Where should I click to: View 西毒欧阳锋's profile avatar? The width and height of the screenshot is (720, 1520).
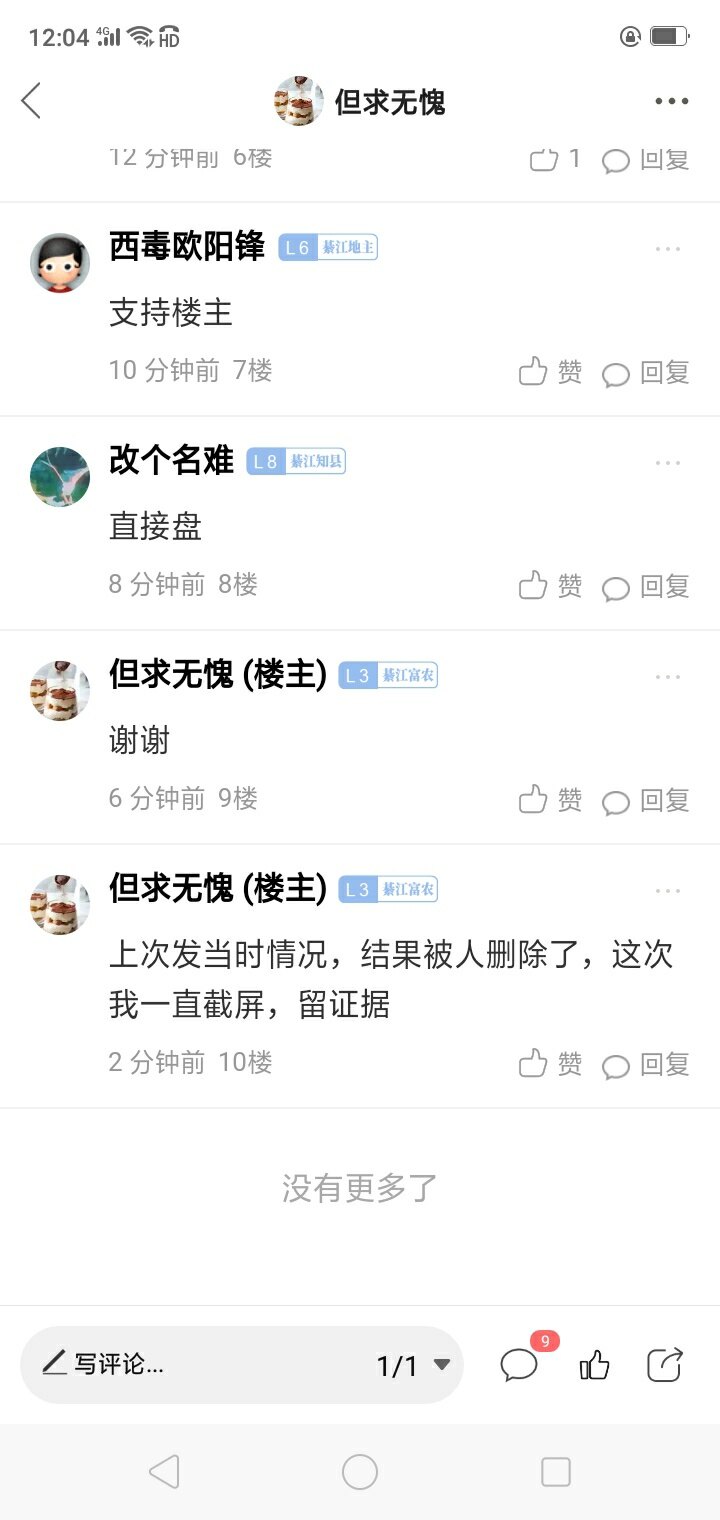pyautogui.click(x=60, y=263)
